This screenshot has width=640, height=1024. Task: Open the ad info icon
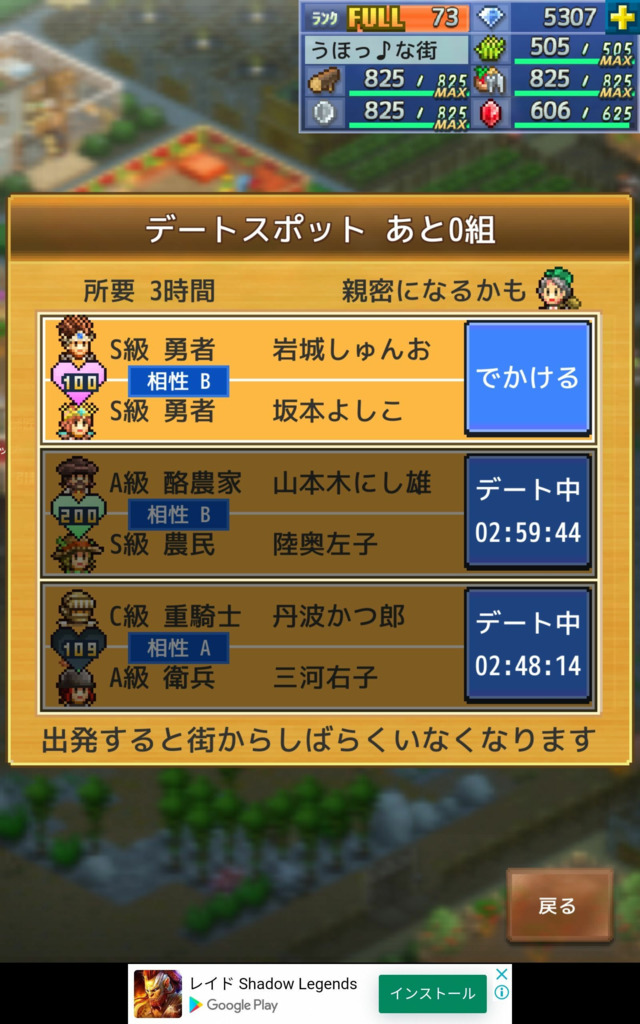[x=502, y=993]
